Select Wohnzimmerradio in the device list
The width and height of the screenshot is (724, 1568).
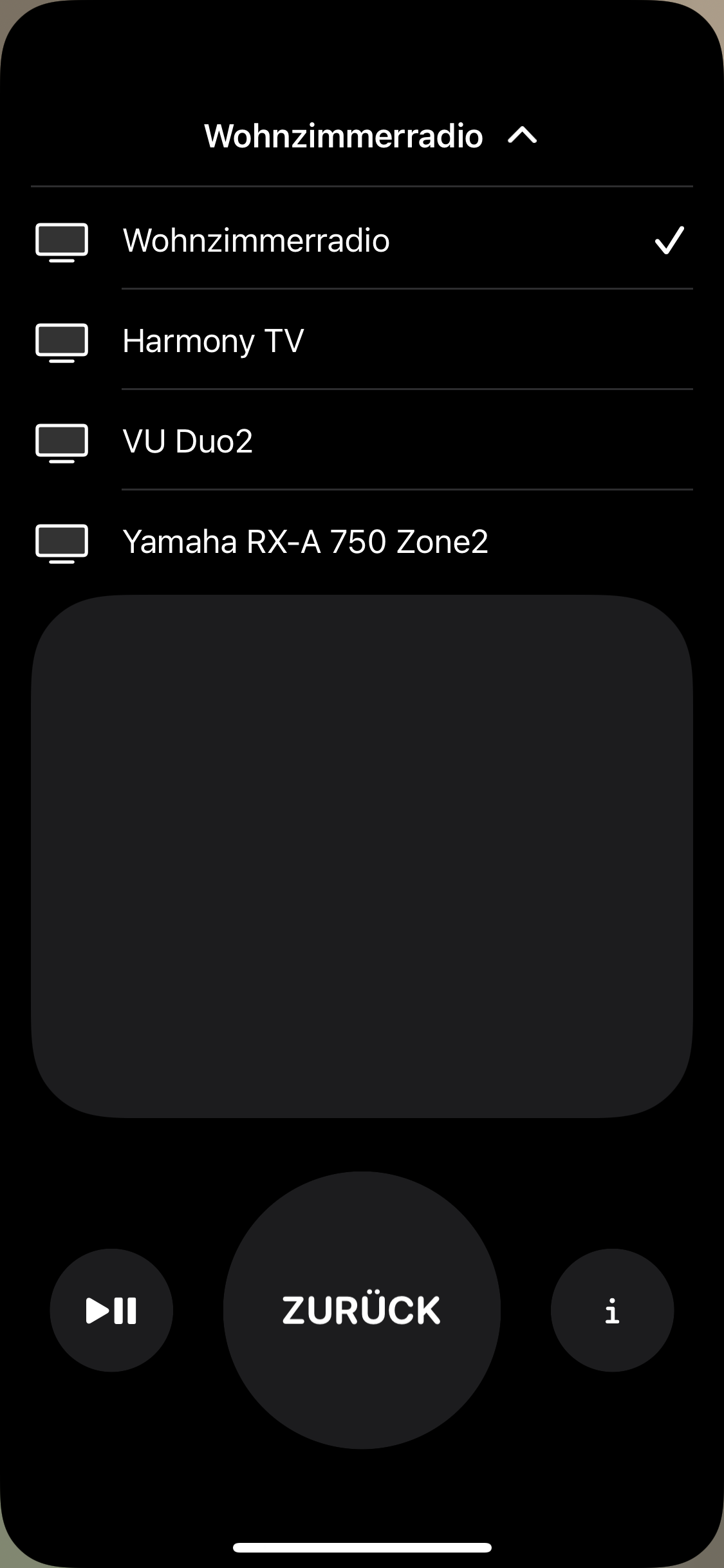tap(360, 241)
